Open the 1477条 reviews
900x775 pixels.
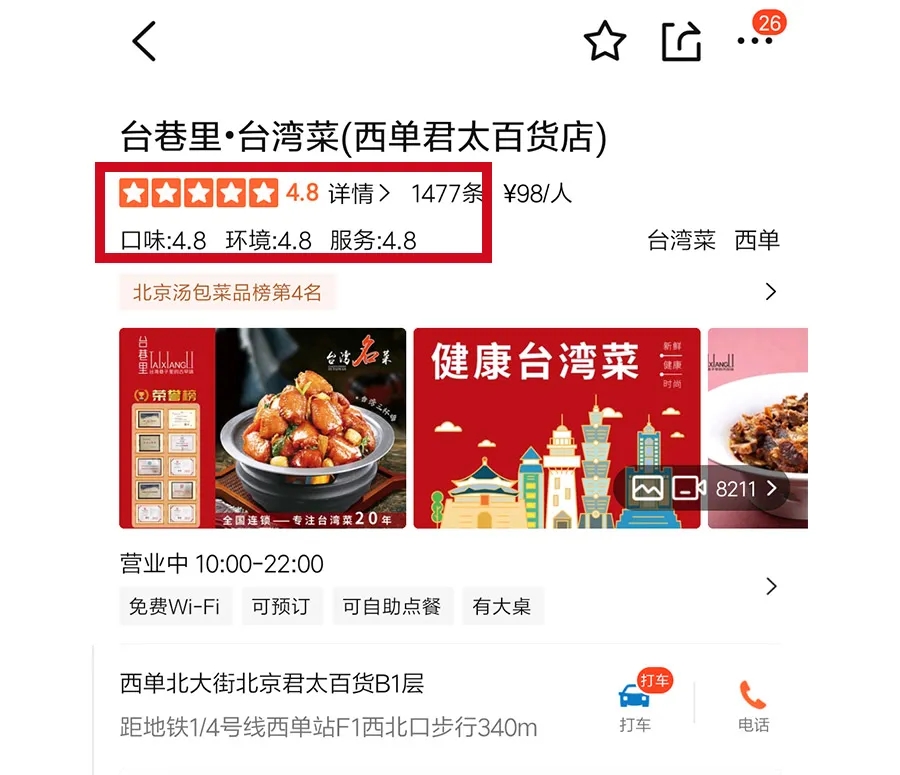(447, 193)
